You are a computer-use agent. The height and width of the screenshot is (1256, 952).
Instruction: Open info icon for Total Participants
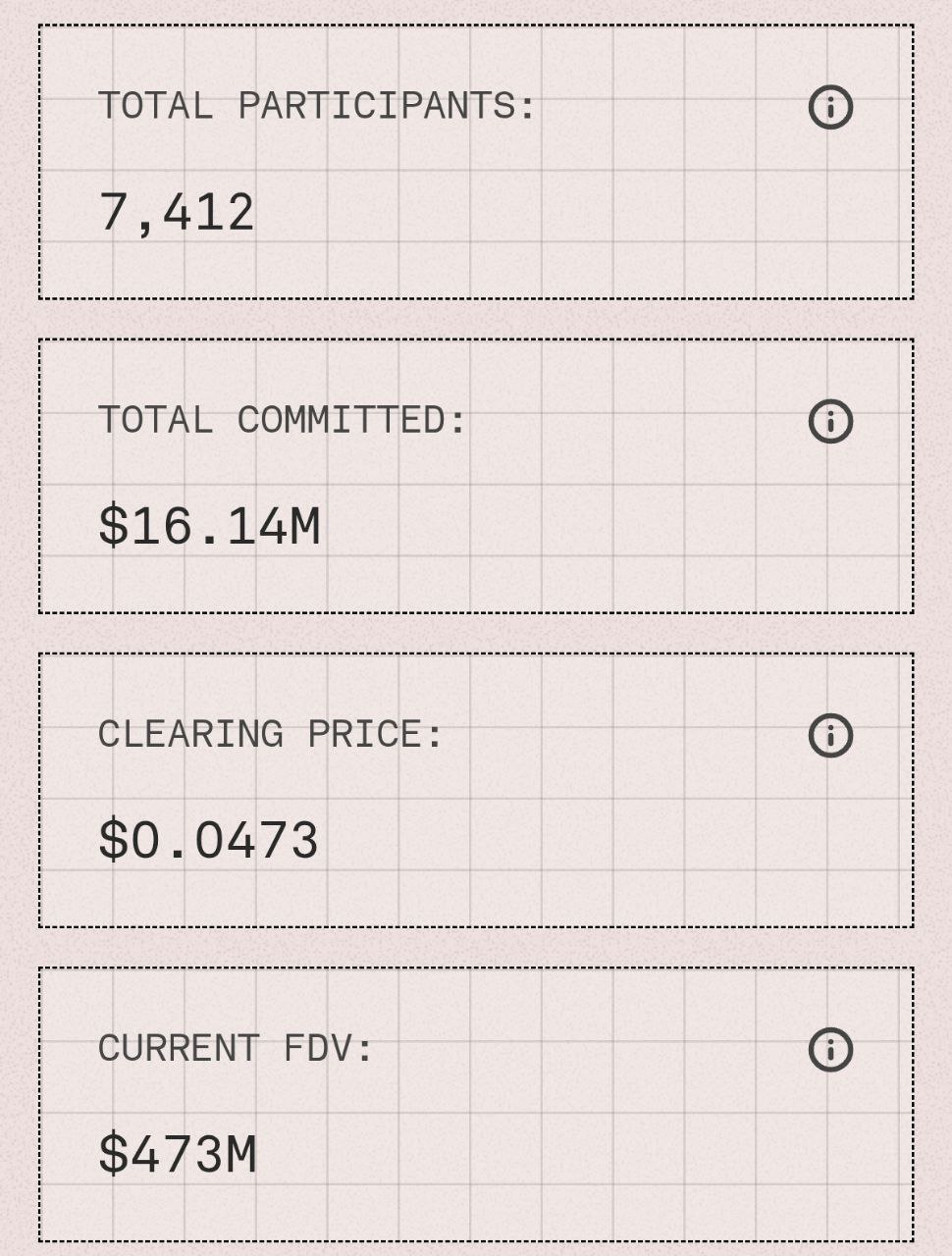pos(830,107)
